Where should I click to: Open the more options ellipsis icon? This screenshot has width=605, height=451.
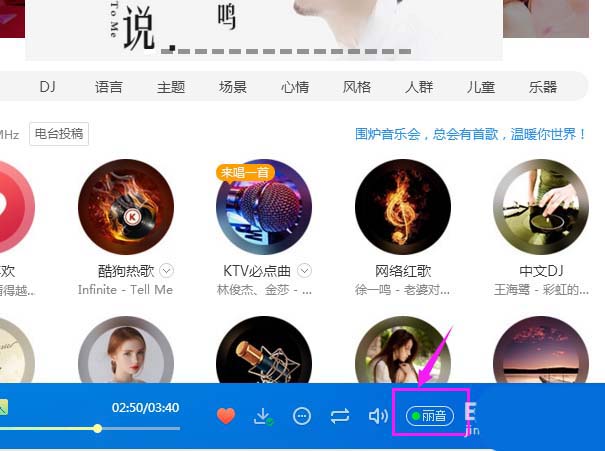click(x=302, y=415)
